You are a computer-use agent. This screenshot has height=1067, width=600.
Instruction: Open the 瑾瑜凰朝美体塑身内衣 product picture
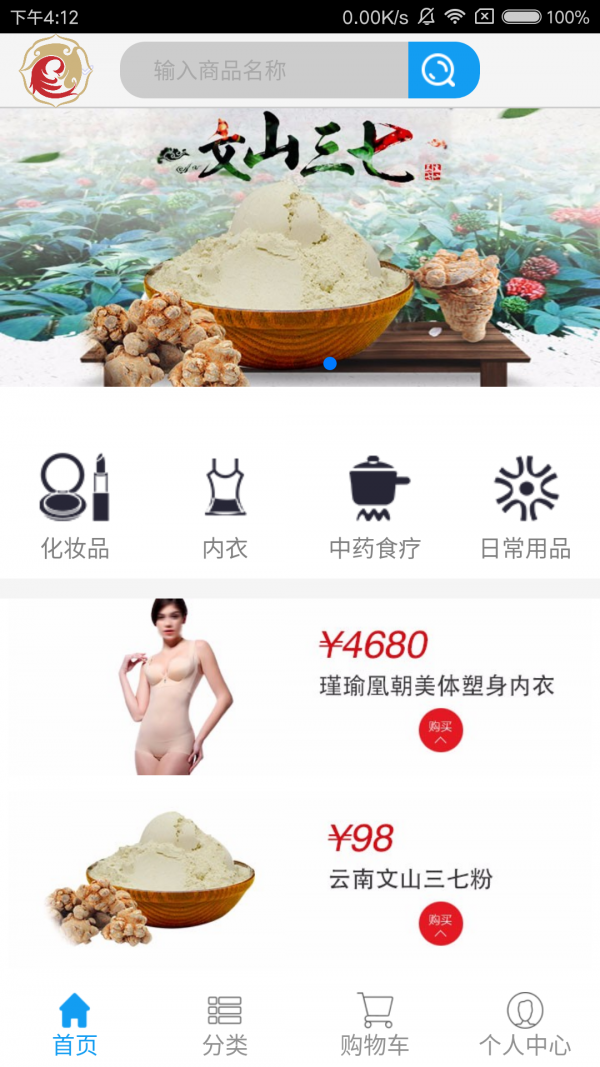coord(175,687)
